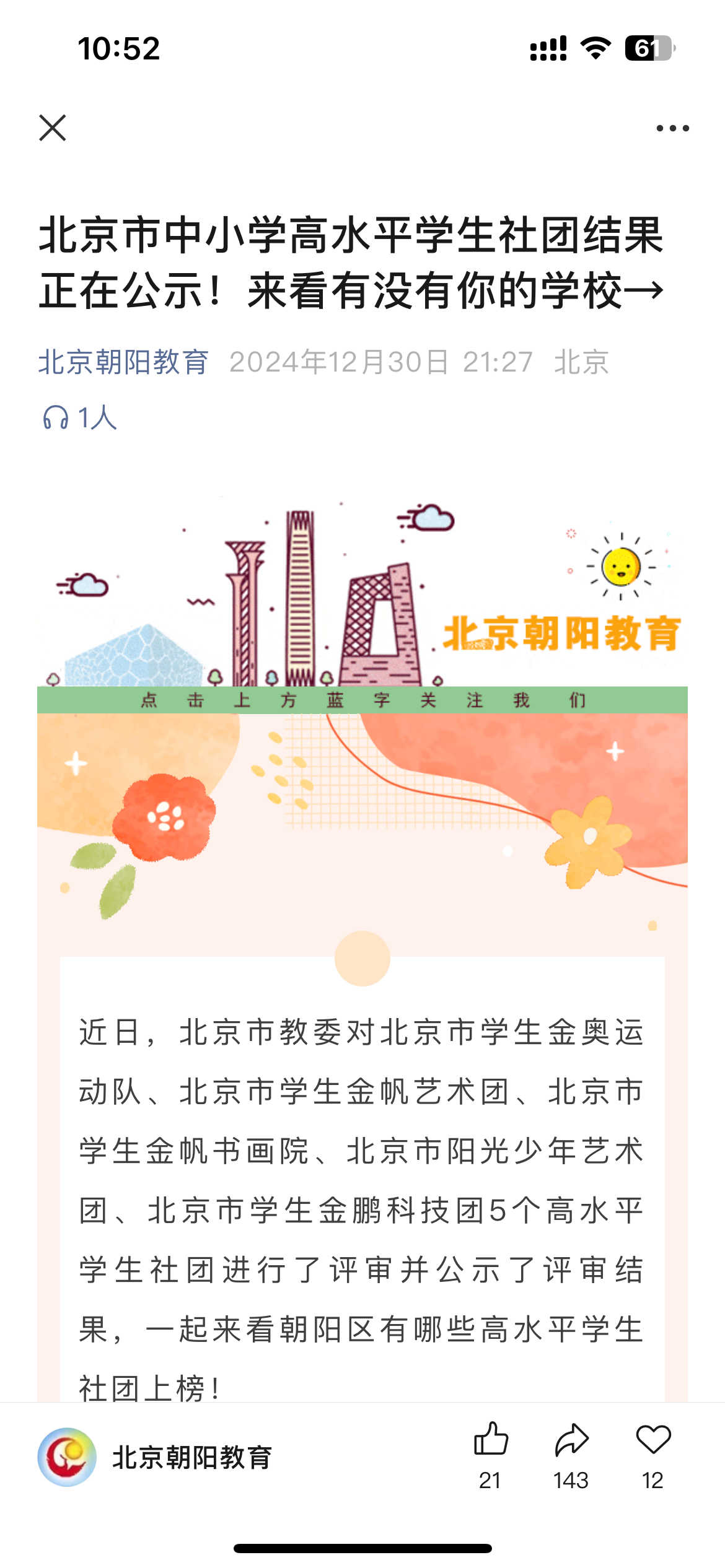
Task: Open the 北京朝阳教育 account link under the title
Action: 123,362
